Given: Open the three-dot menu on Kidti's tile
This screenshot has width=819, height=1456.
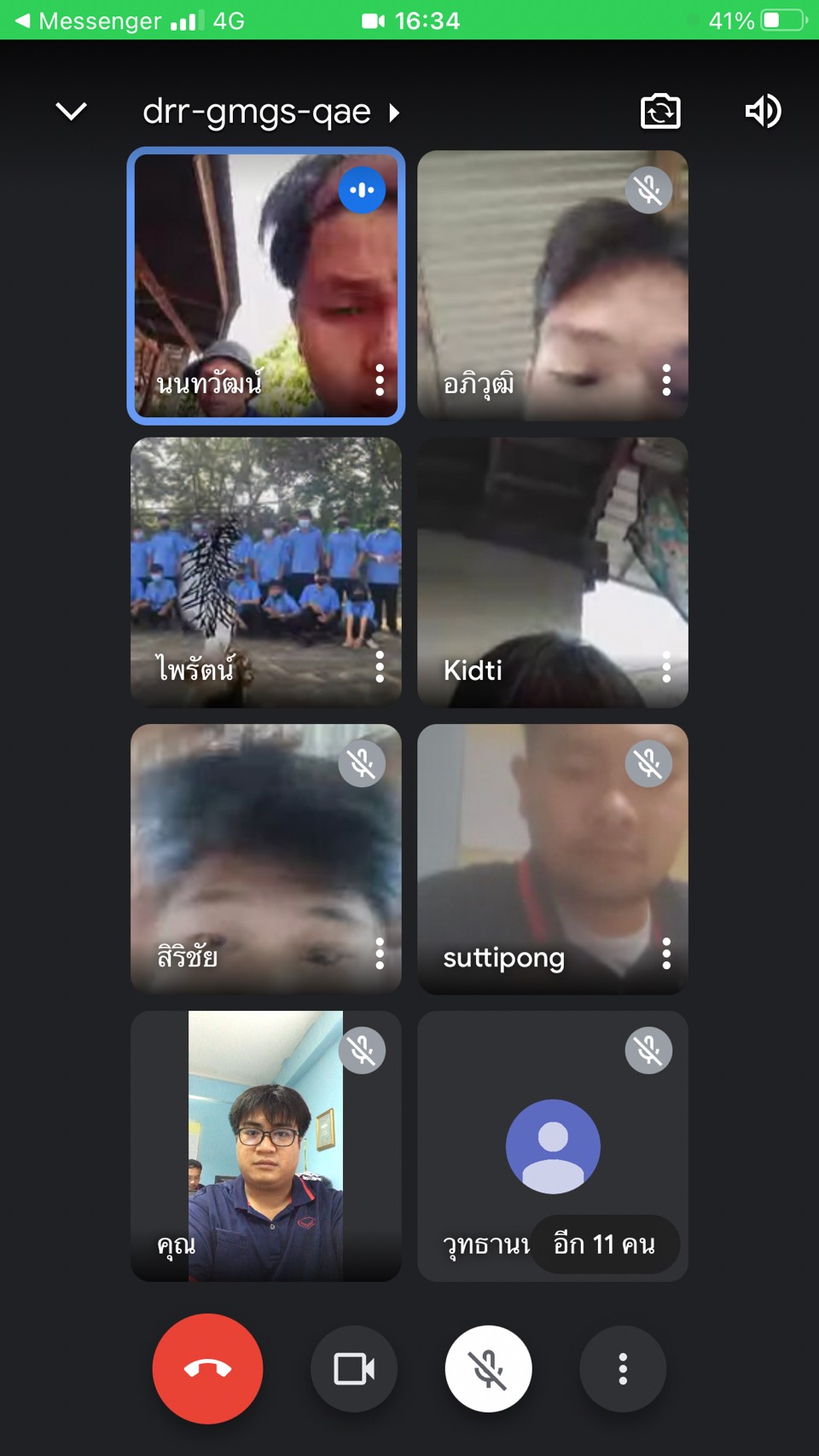Looking at the screenshot, I should 666,666.
